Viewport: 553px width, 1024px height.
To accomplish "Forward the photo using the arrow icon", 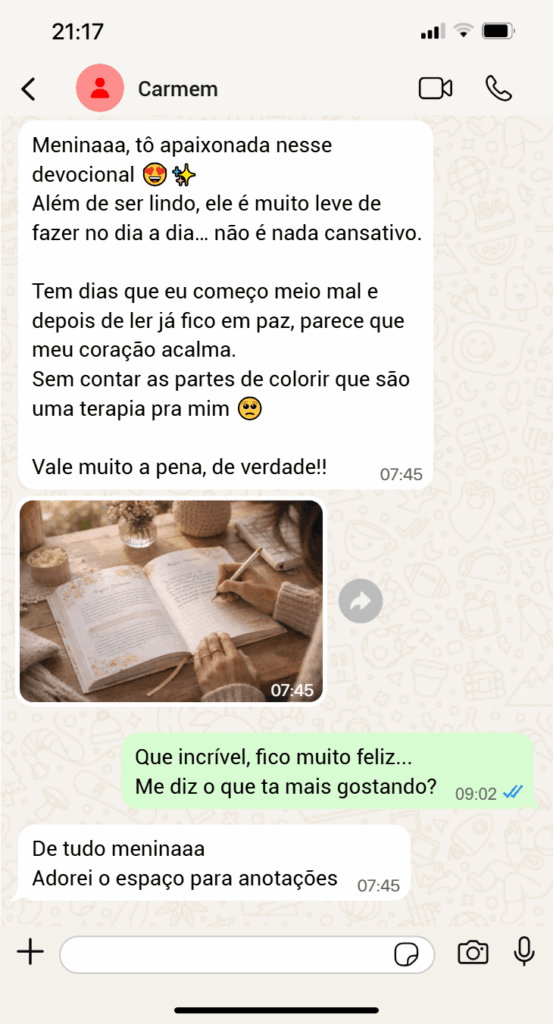I will click(360, 601).
